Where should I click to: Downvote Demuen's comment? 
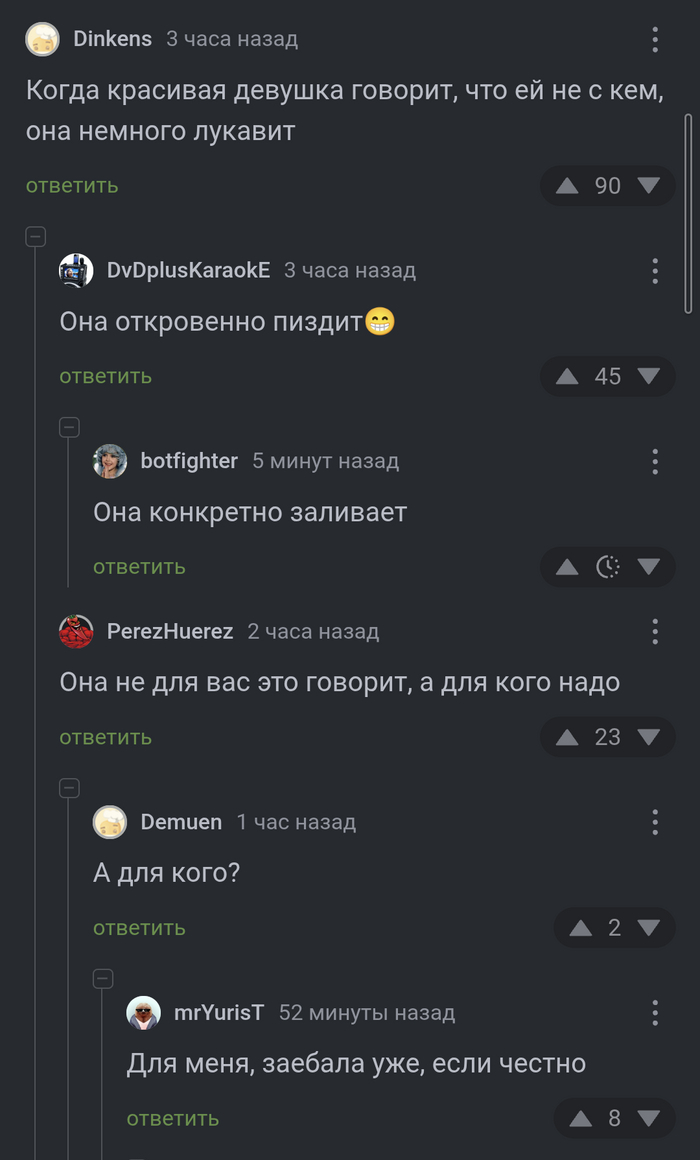click(649, 928)
